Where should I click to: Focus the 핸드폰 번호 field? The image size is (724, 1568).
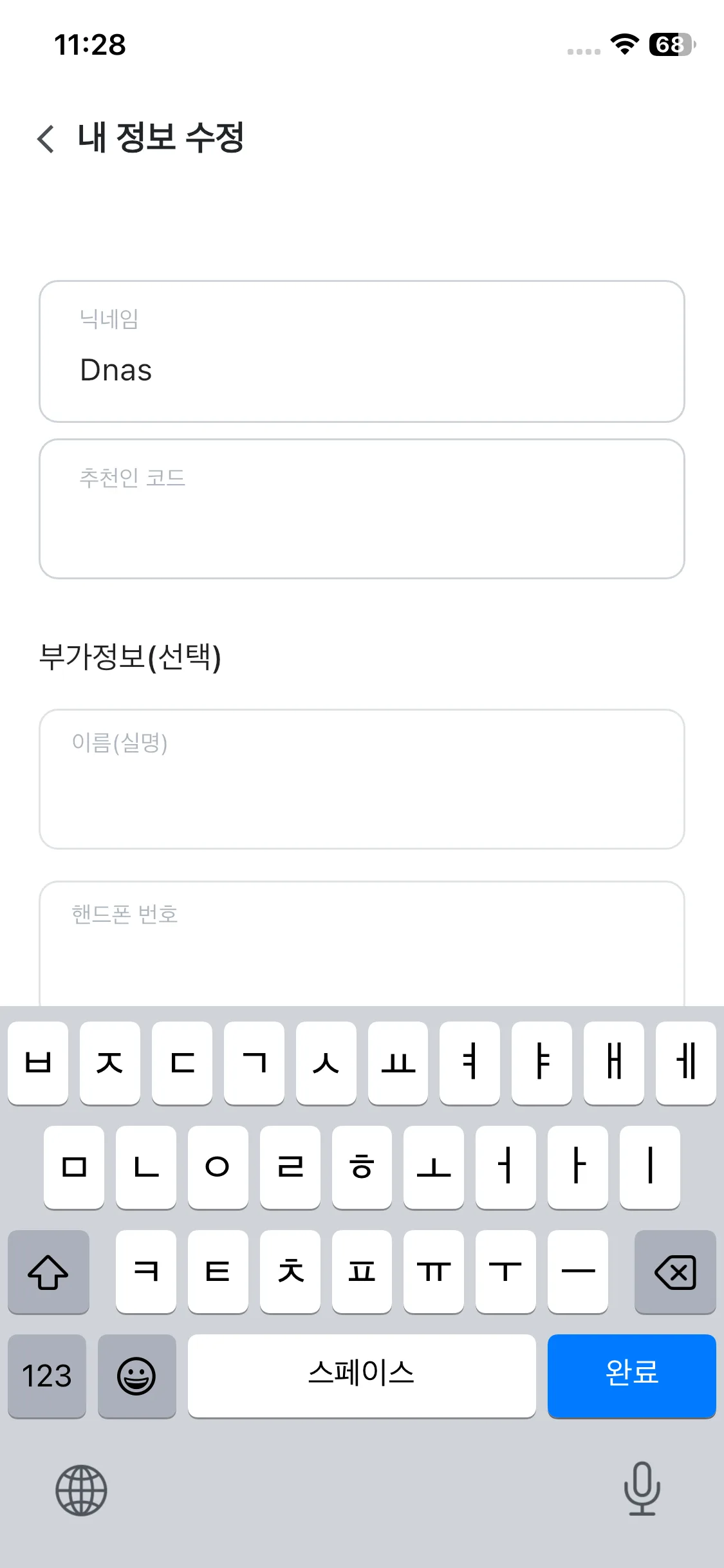pos(362,944)
